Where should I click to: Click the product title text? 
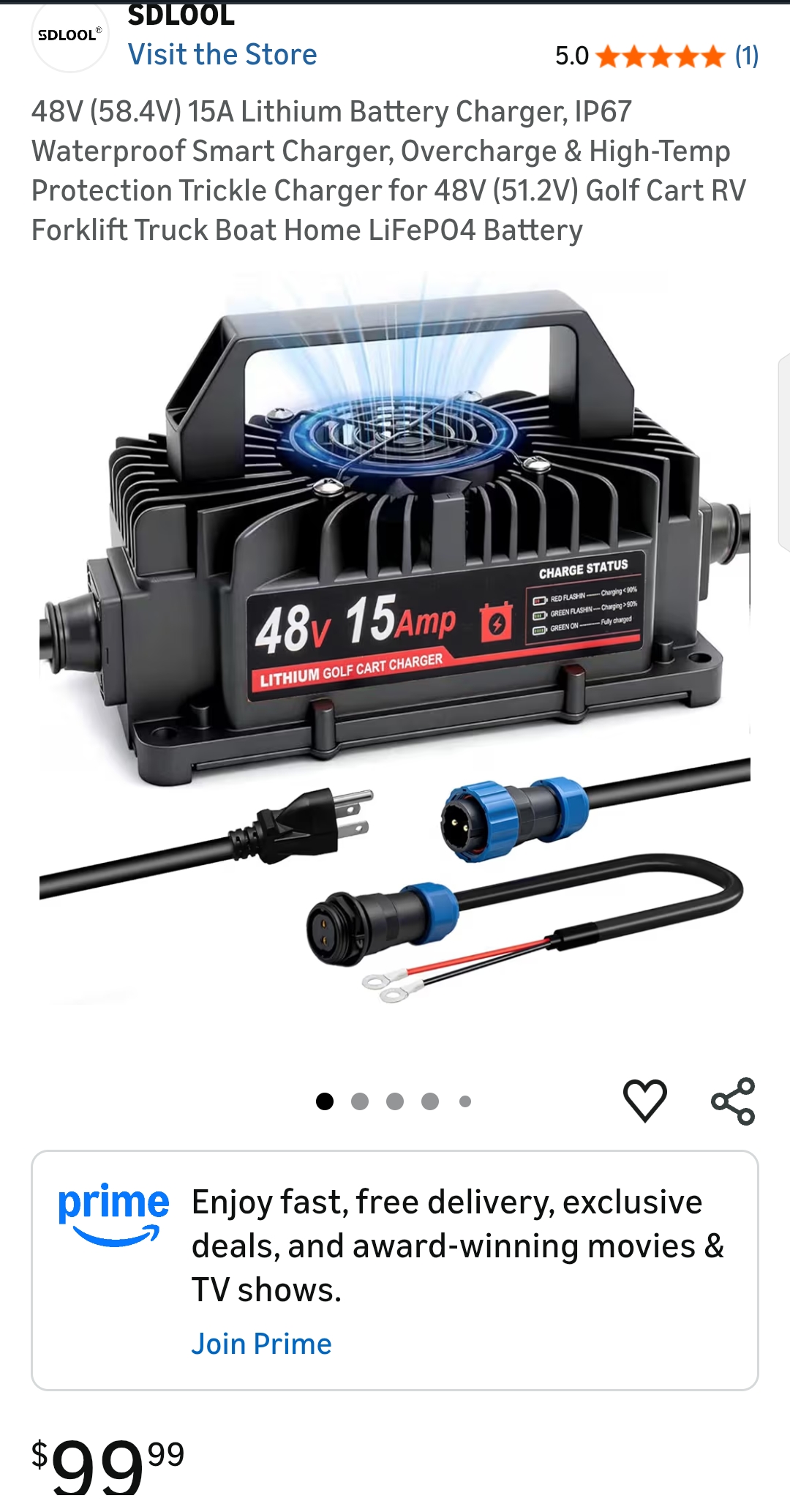pyautogui.click(x=389, y=170)
